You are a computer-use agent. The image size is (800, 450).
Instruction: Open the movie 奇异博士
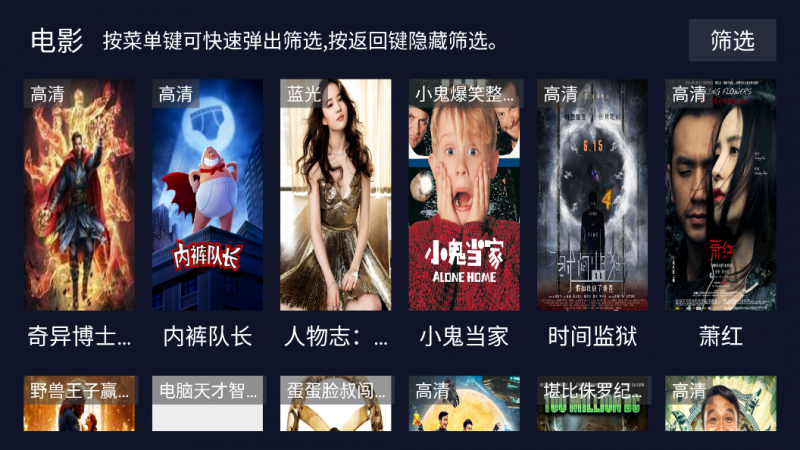coord(79,195)
